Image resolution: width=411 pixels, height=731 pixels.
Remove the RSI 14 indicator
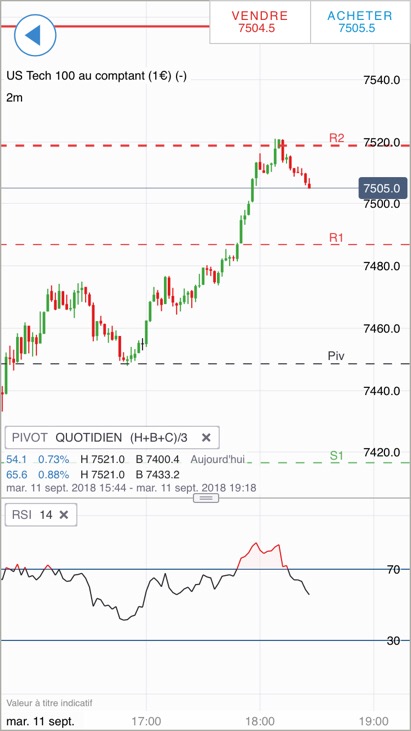click(x=64, y=515)
